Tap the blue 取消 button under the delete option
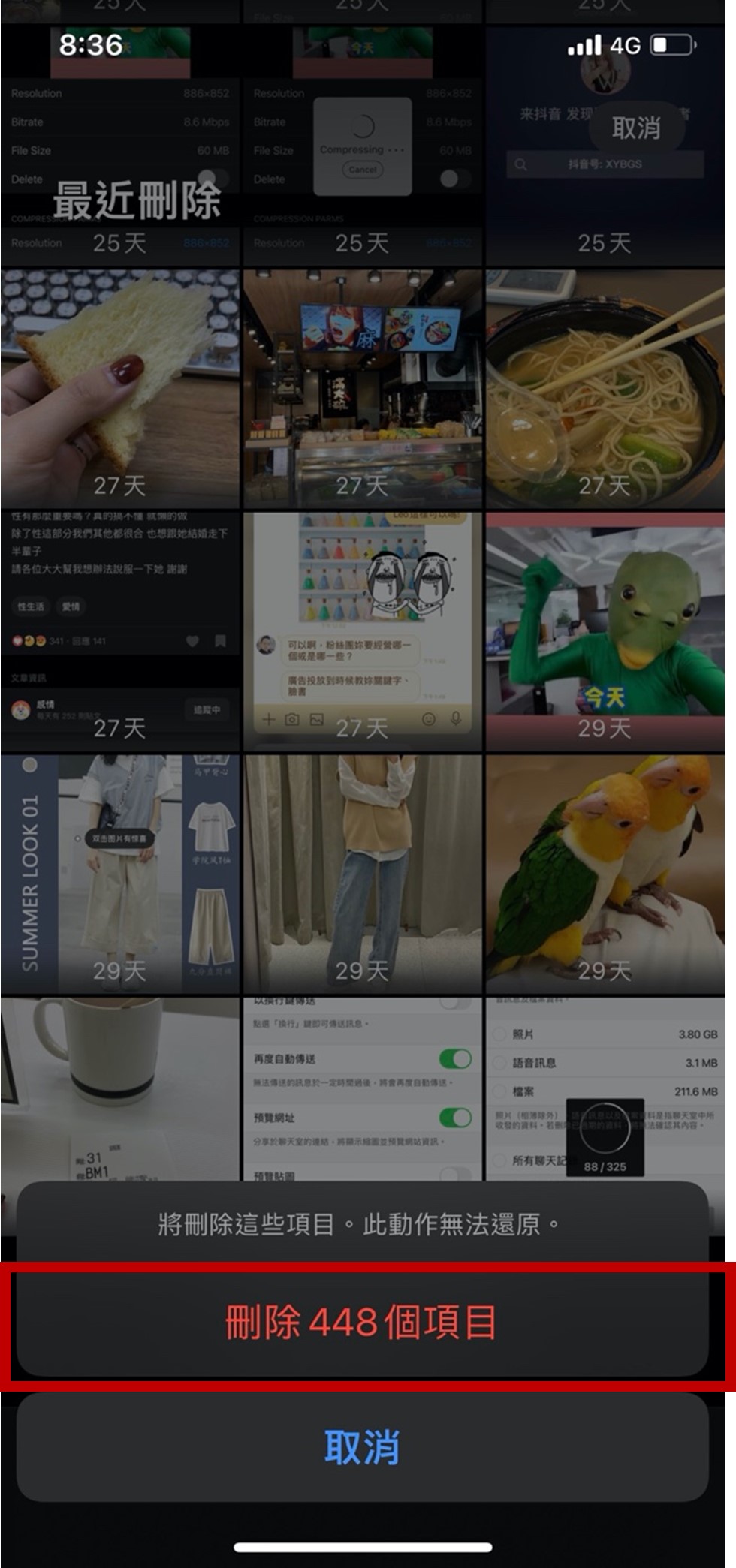The image size is (736, 1568). pos(362,1447)
